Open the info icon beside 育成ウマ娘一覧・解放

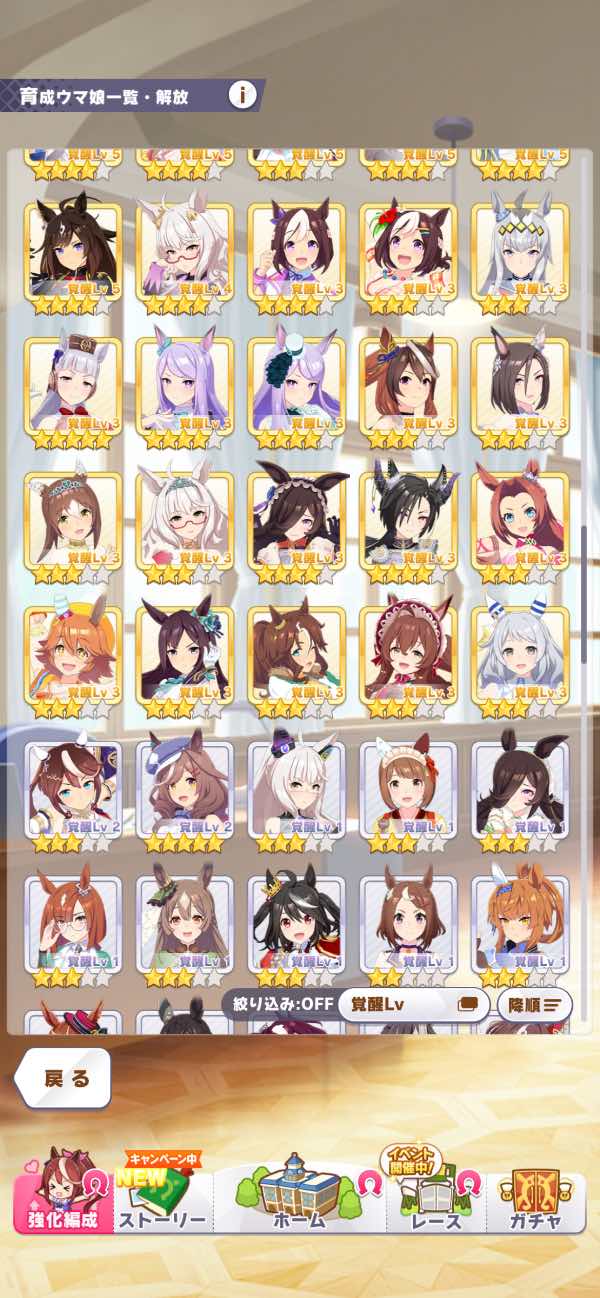[241, 96]
